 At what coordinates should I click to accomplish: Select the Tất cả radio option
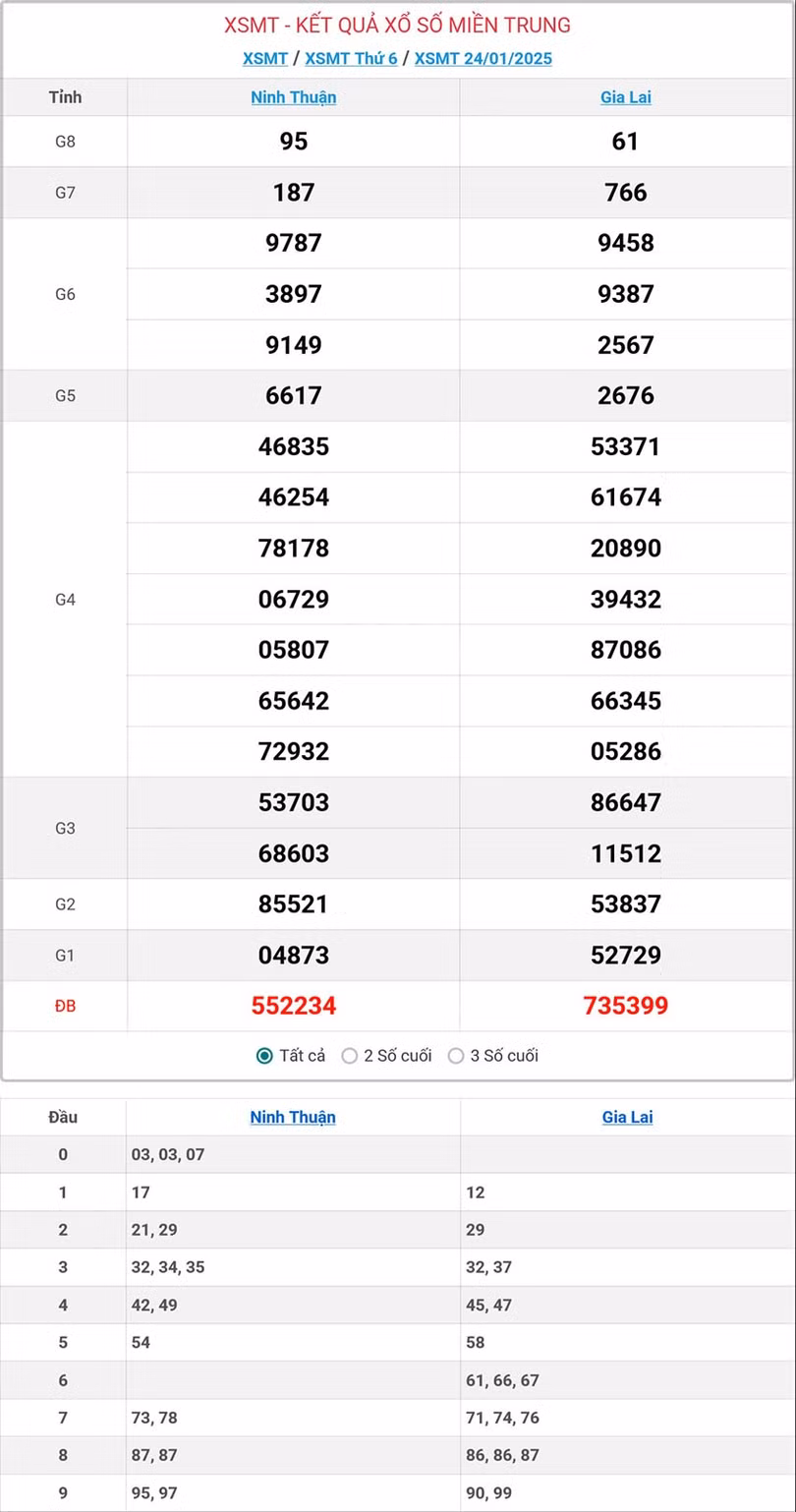click(x=264, y=1056)
